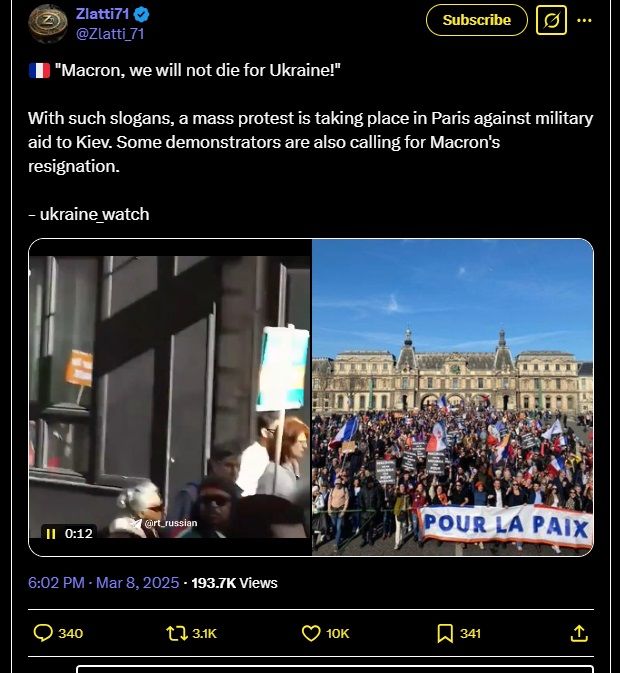The height and width of the screenshot is (673, 620).
Task: Reply to the post with 340 comments
Action: pos(44,633)
